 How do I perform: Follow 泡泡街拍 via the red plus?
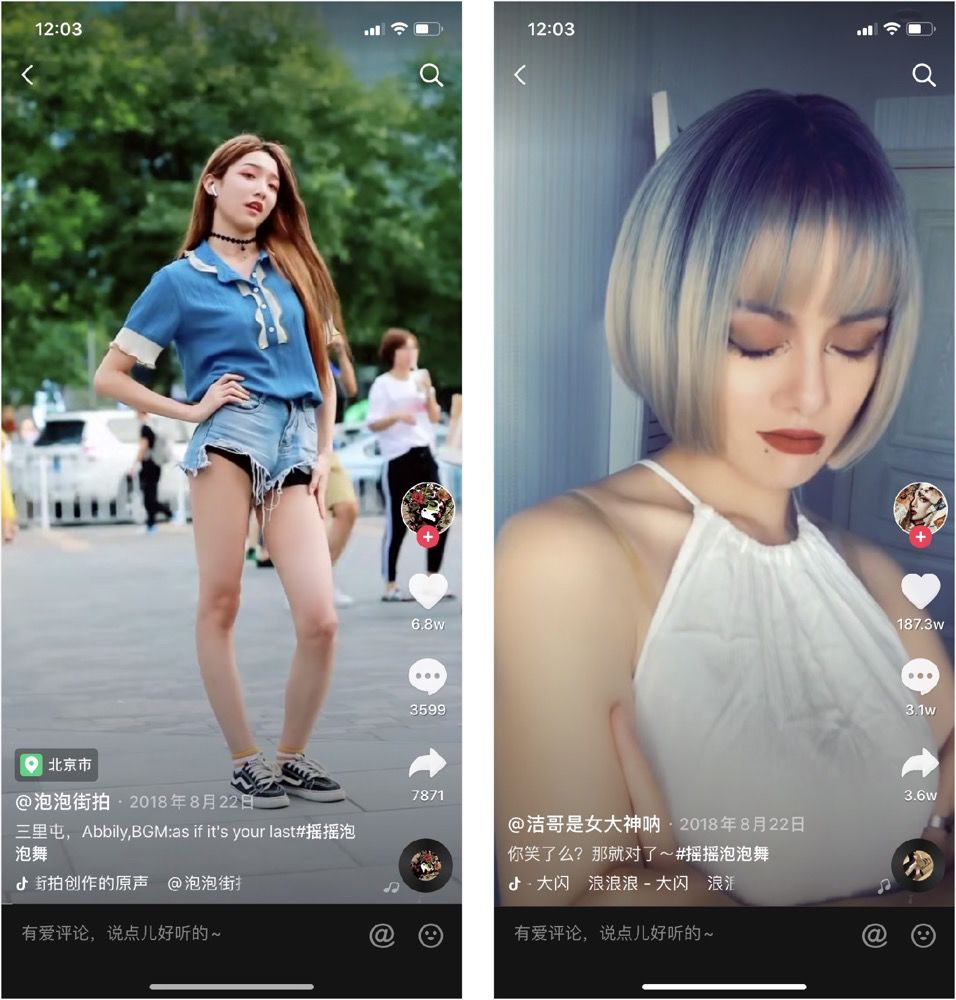pyautogui.click(x=428, y=538)
